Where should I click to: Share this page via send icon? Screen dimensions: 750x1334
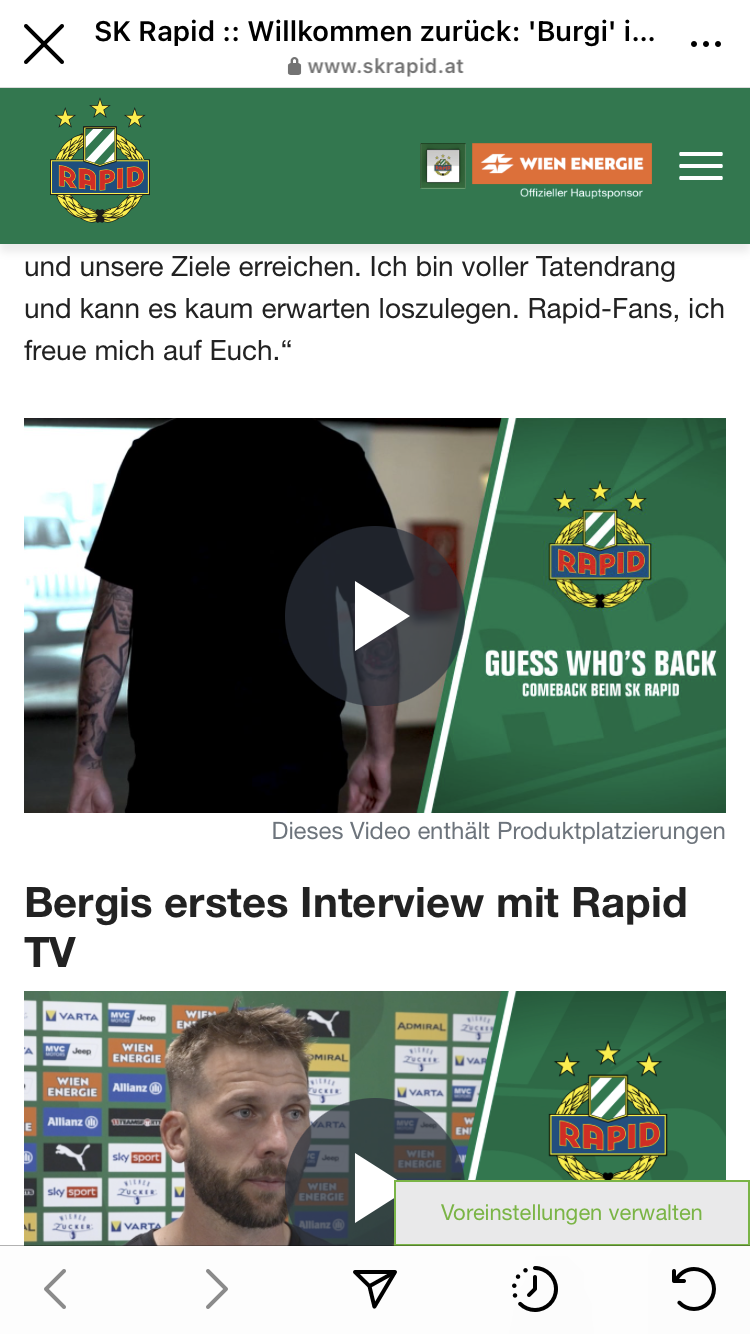point(375,1289)
